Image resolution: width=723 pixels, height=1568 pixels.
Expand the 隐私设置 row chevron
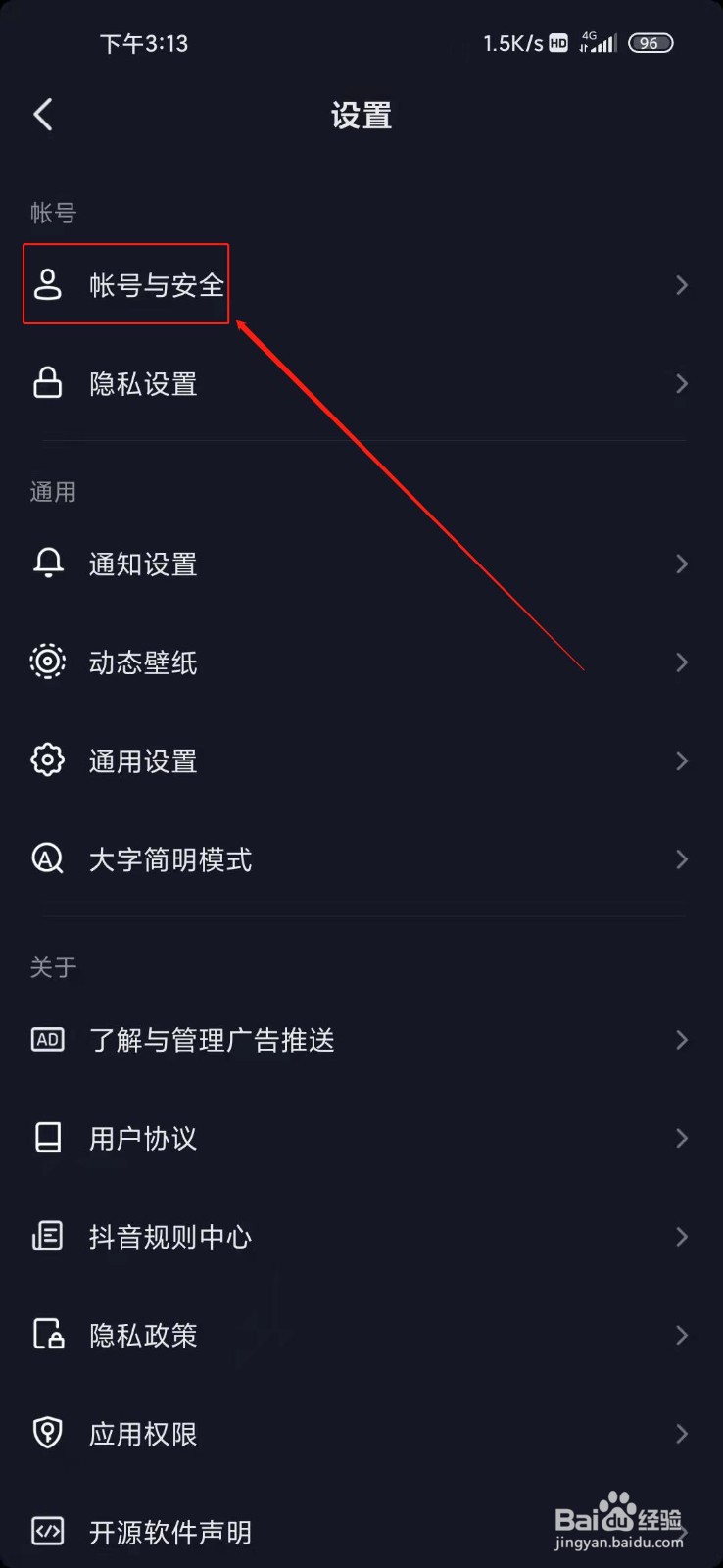681,383
